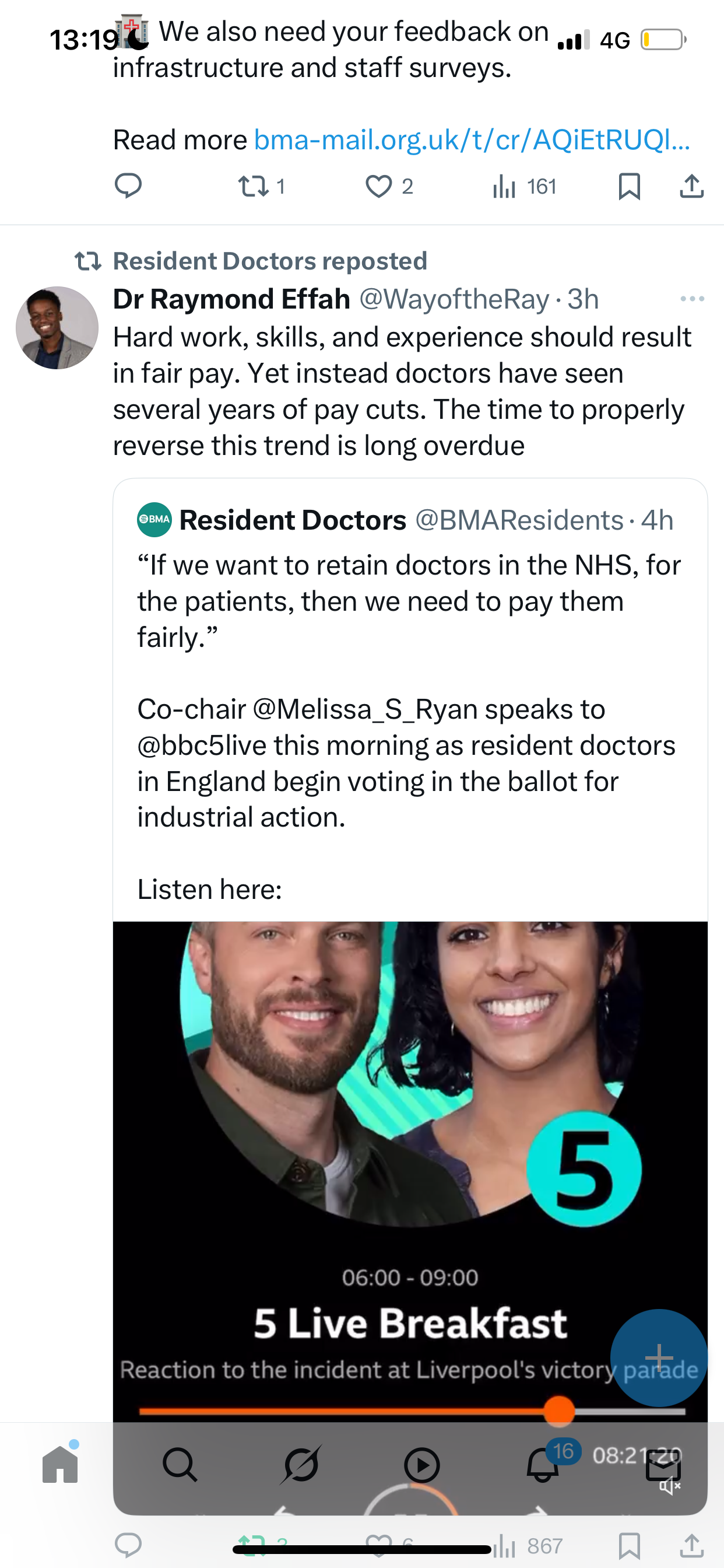Open the bma-mail.org.uk link
The width and height of the screenshot is (724, 1568).
pos(472,141)
